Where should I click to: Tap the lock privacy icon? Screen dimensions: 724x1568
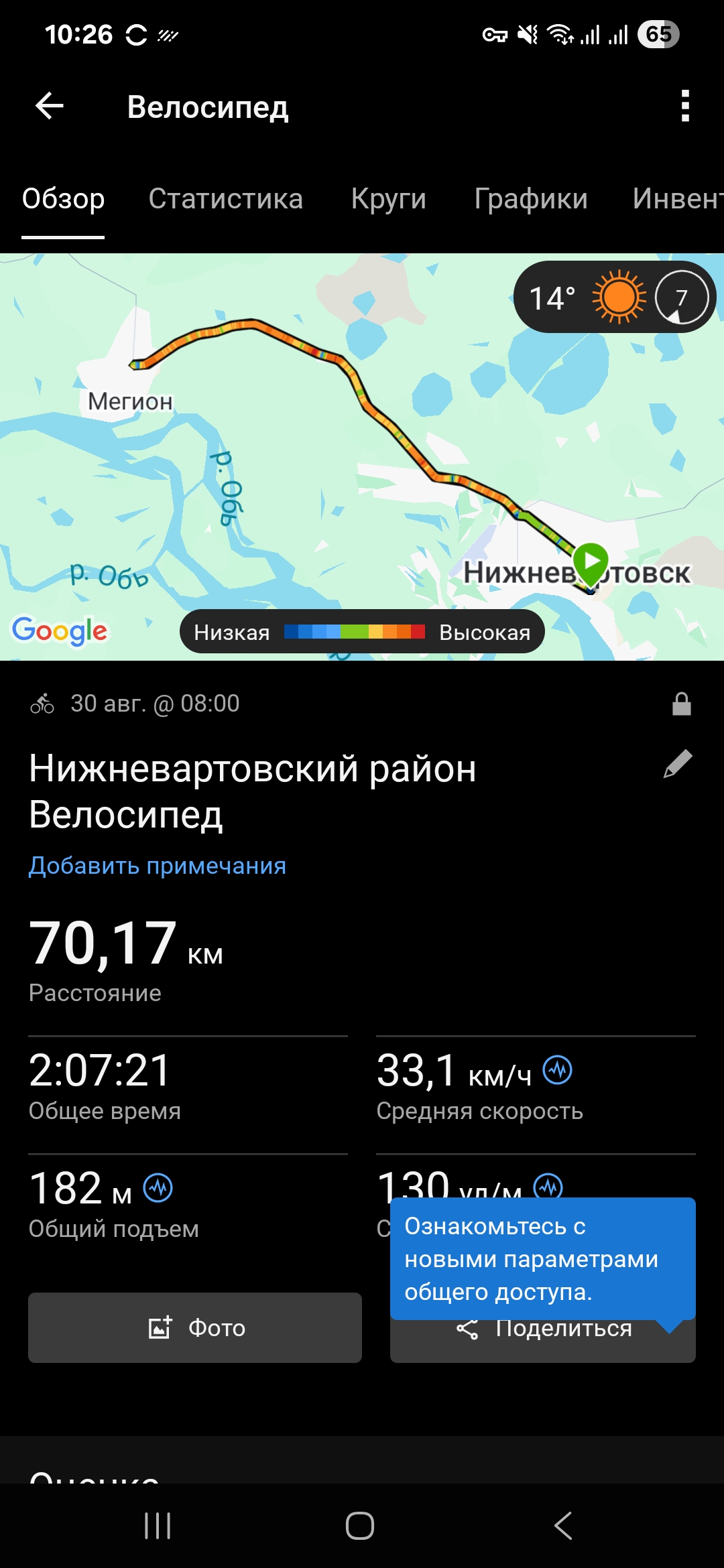pyautogui.click(x=682, y=704)
